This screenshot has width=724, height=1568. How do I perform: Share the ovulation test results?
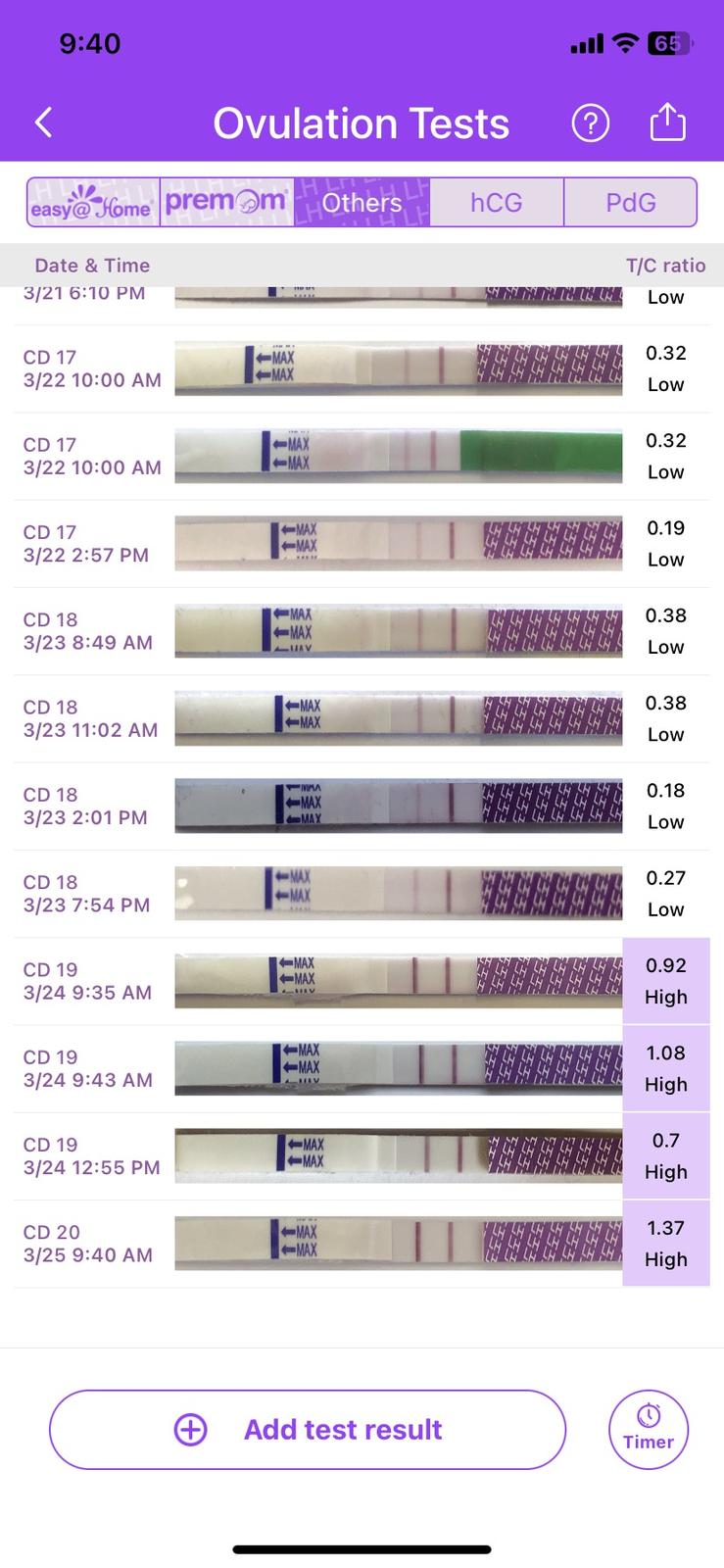pos(667,123)
